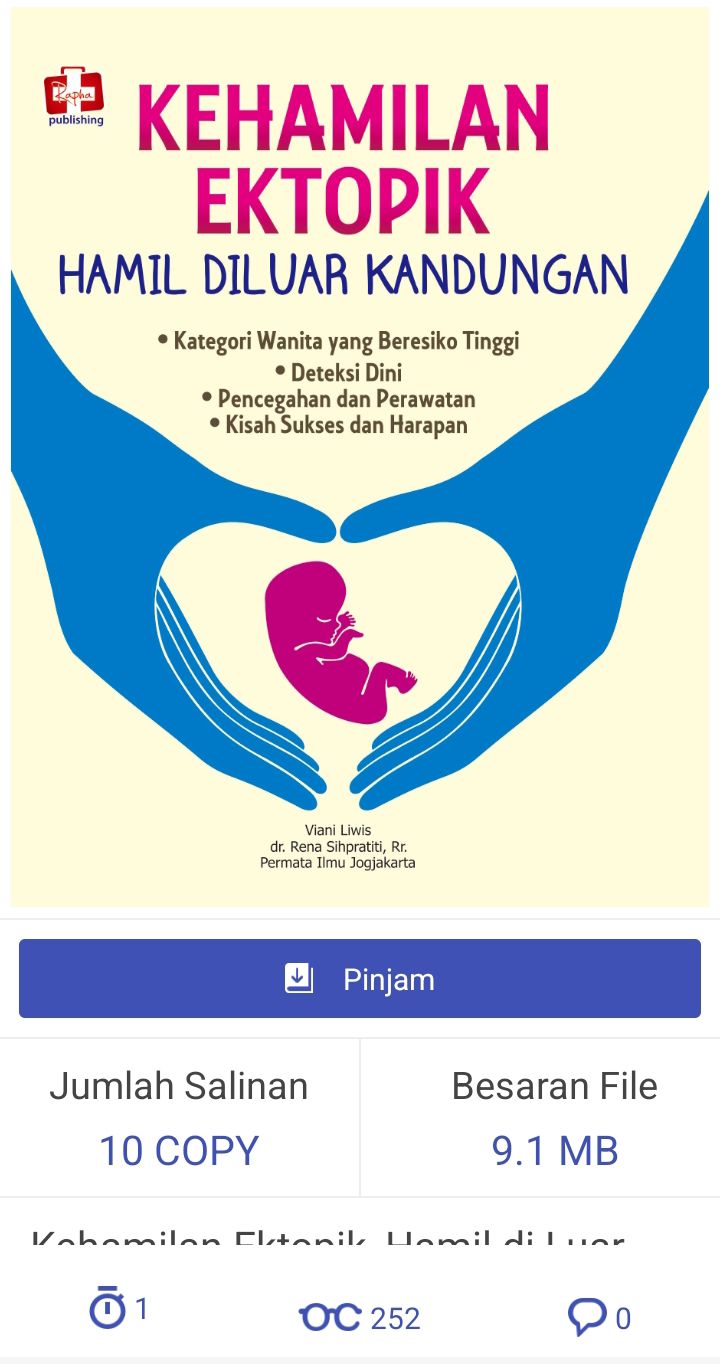Image resolution: width=720 pixels, height=1364 pixels.
Task: Open the comments bubble icon
Action: 587,1317
